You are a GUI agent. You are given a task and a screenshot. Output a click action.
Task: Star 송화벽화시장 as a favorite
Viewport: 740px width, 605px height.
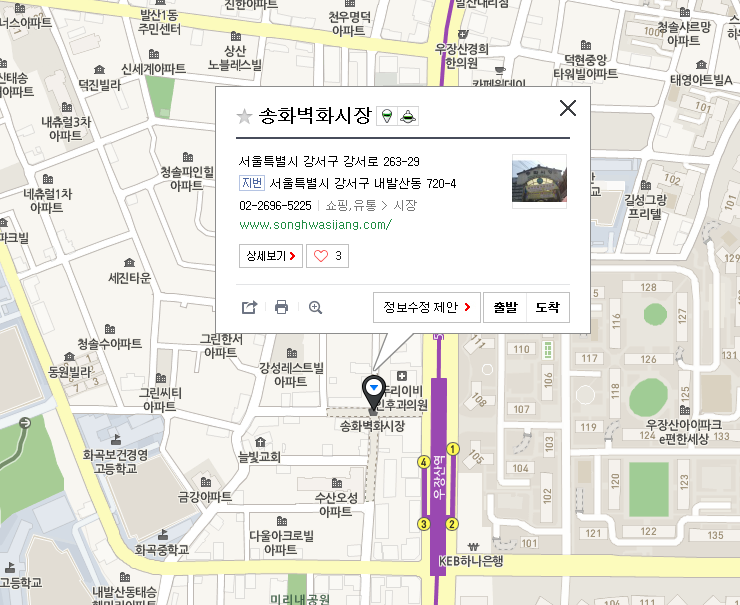click(x=244, y=117)
